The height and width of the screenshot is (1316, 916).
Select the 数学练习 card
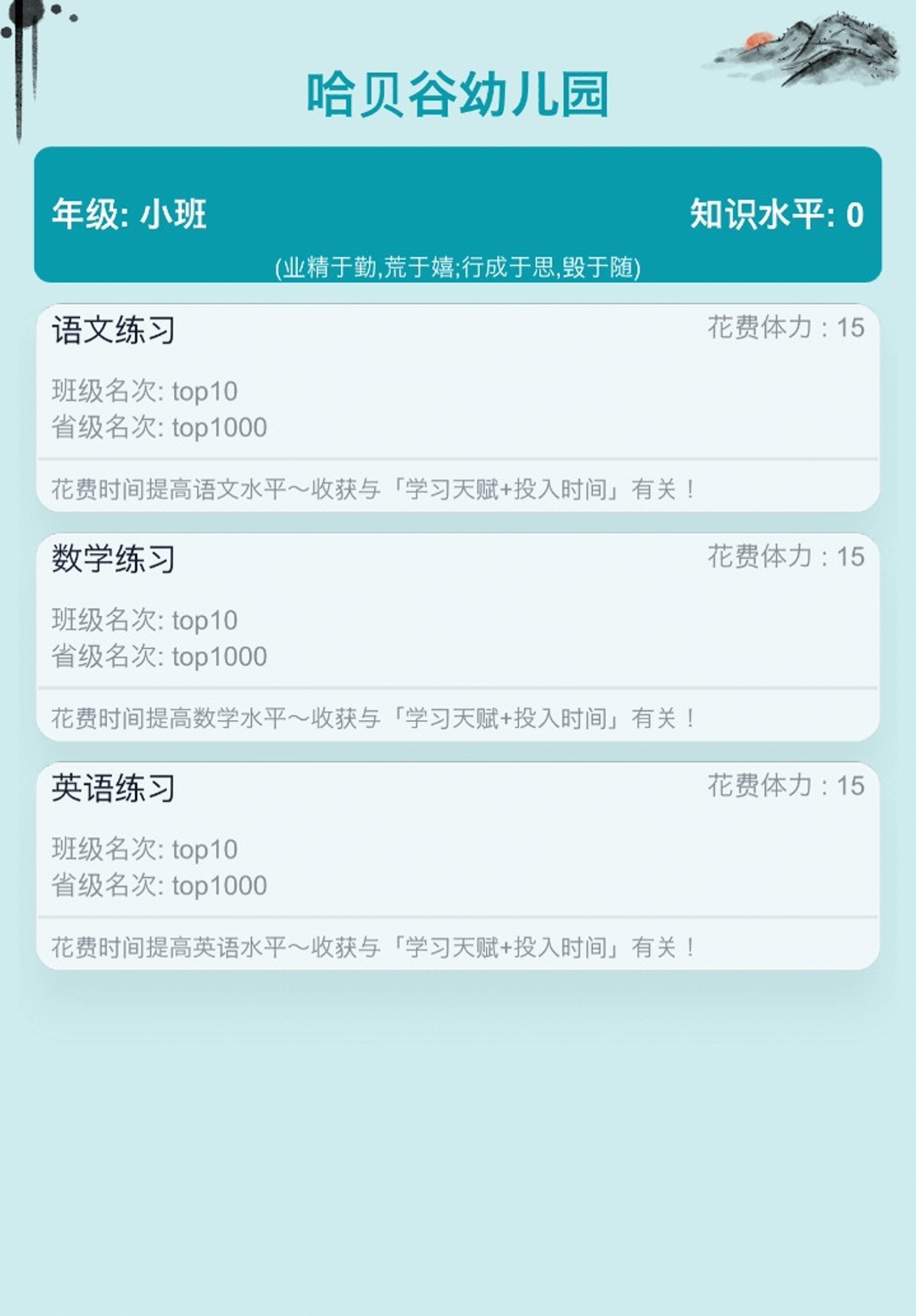[458, 636]
